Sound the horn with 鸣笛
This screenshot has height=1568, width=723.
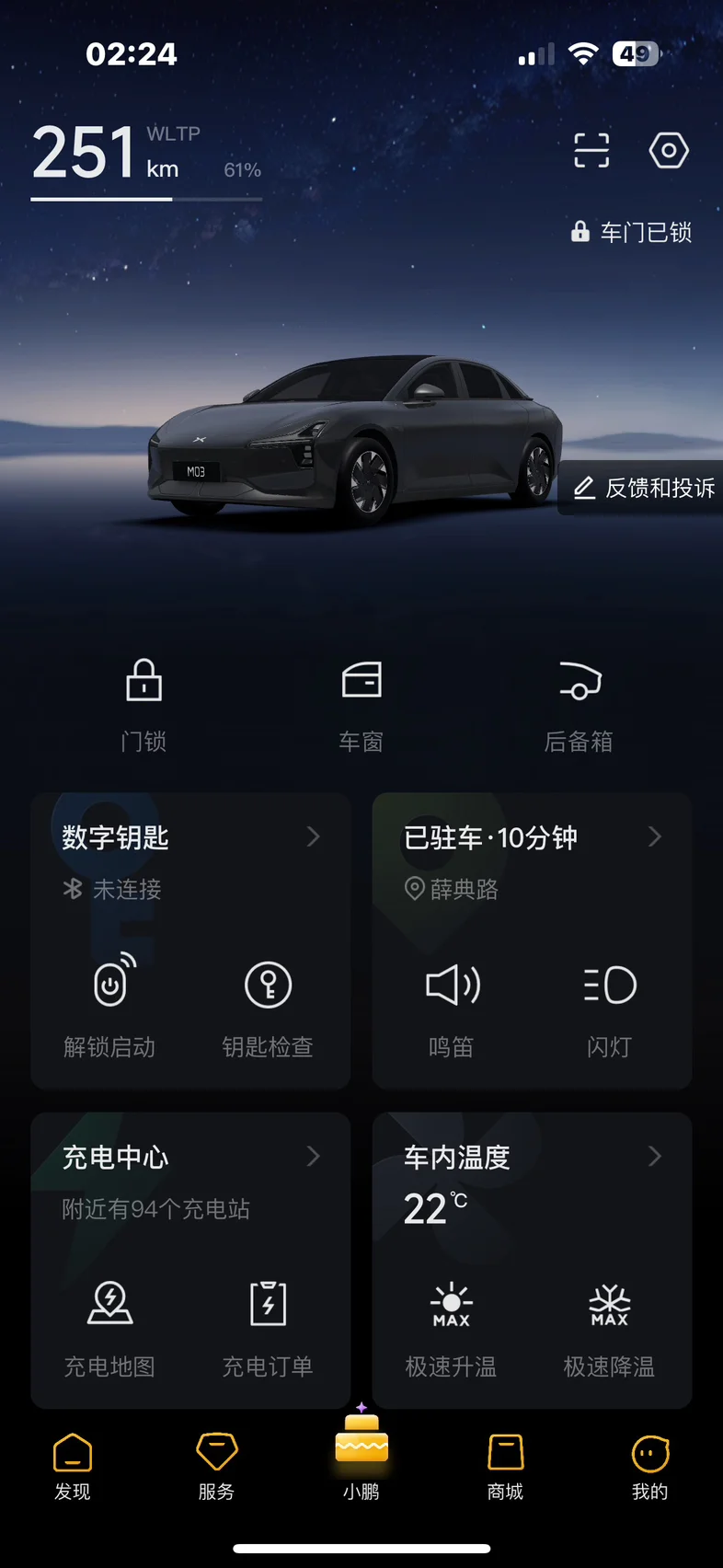coord(452,1005)
